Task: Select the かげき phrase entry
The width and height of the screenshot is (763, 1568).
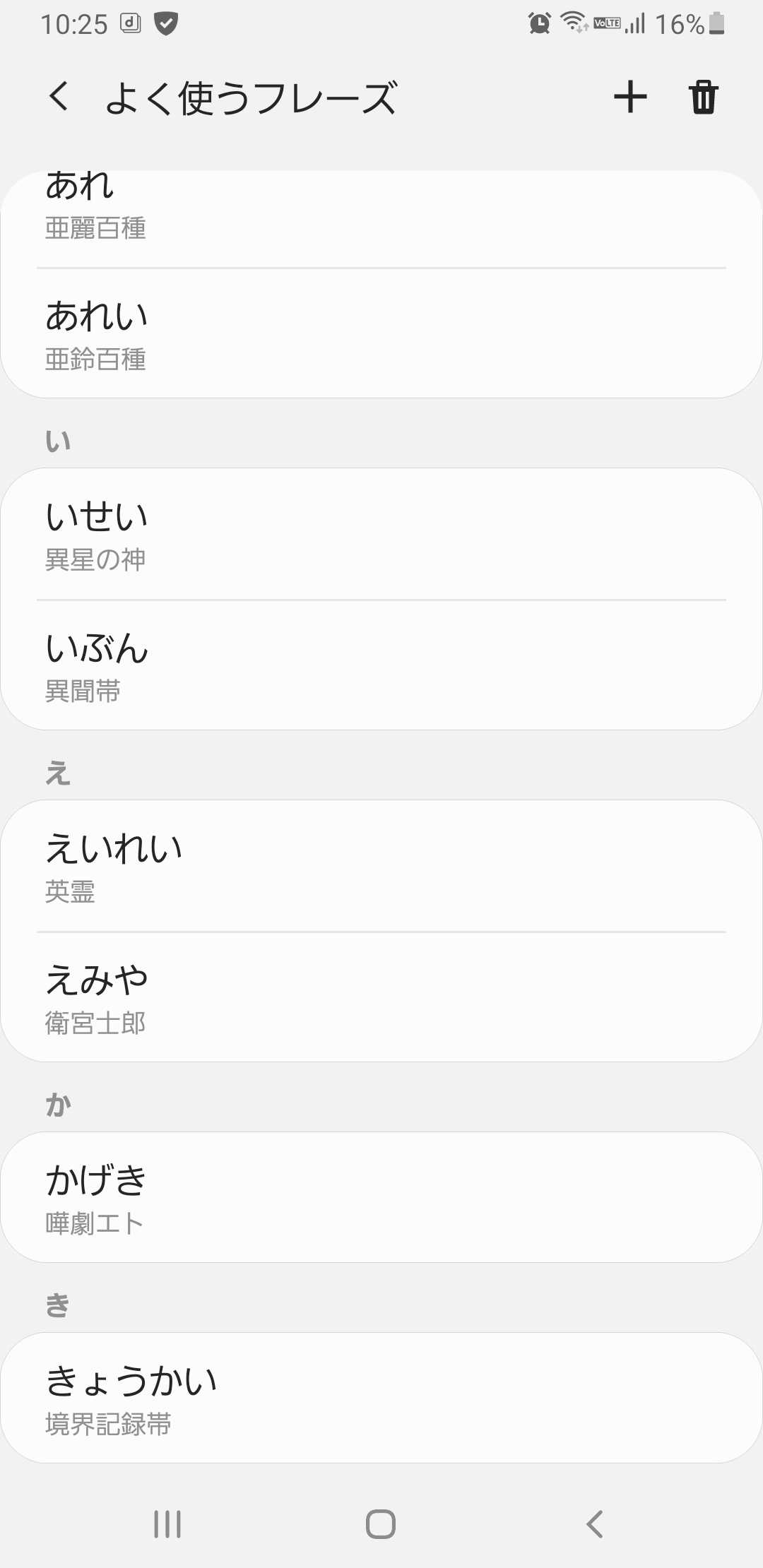Action: [x=381, y=1198]
